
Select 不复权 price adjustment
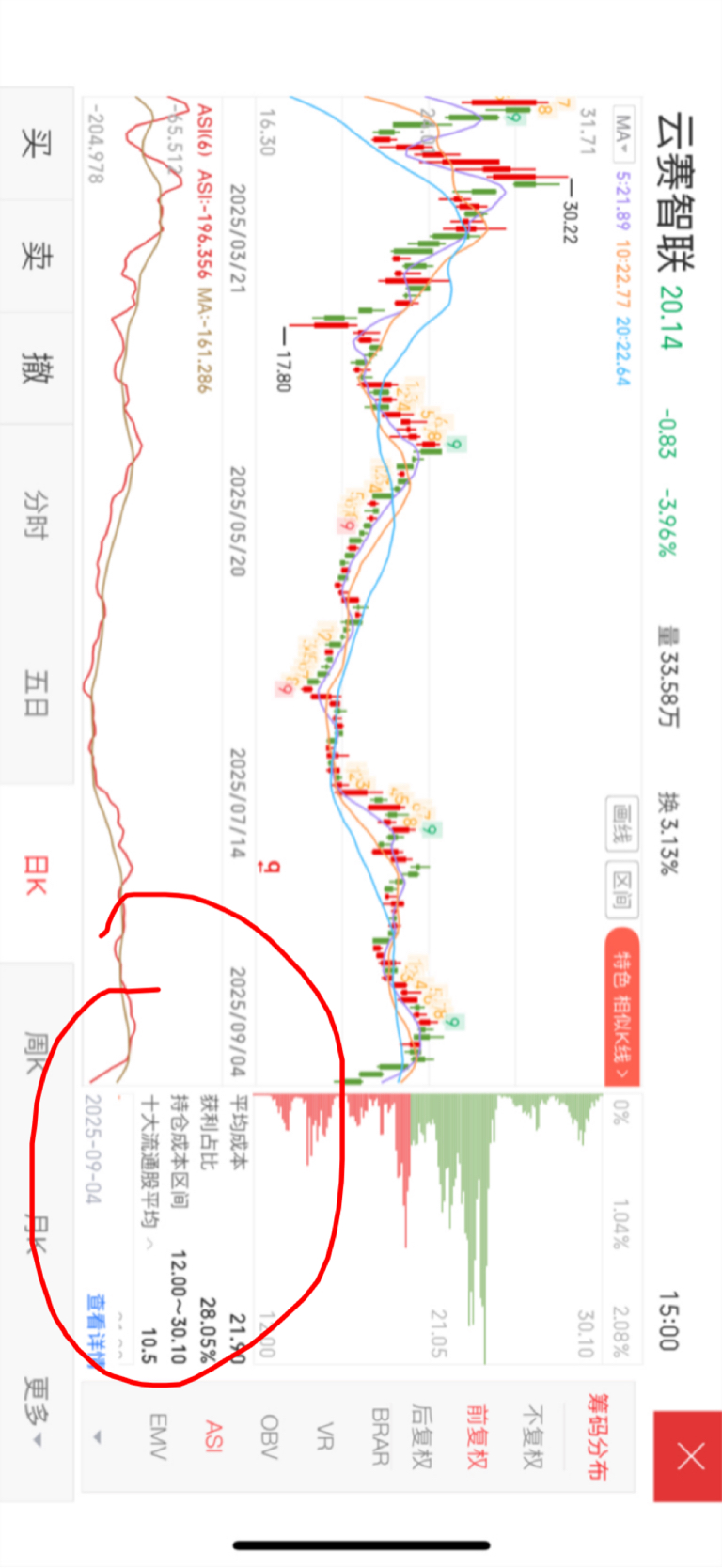point(533,1436)
